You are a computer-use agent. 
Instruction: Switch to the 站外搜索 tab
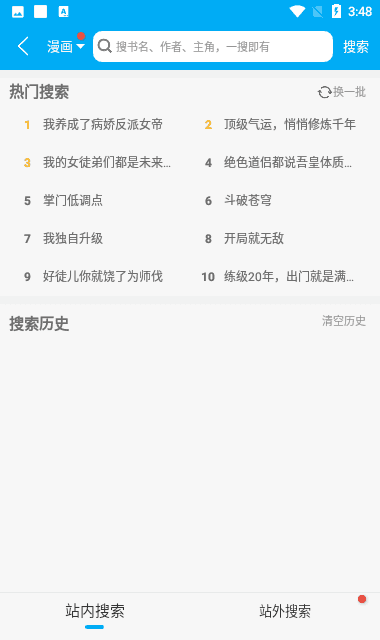coord(285,611)
